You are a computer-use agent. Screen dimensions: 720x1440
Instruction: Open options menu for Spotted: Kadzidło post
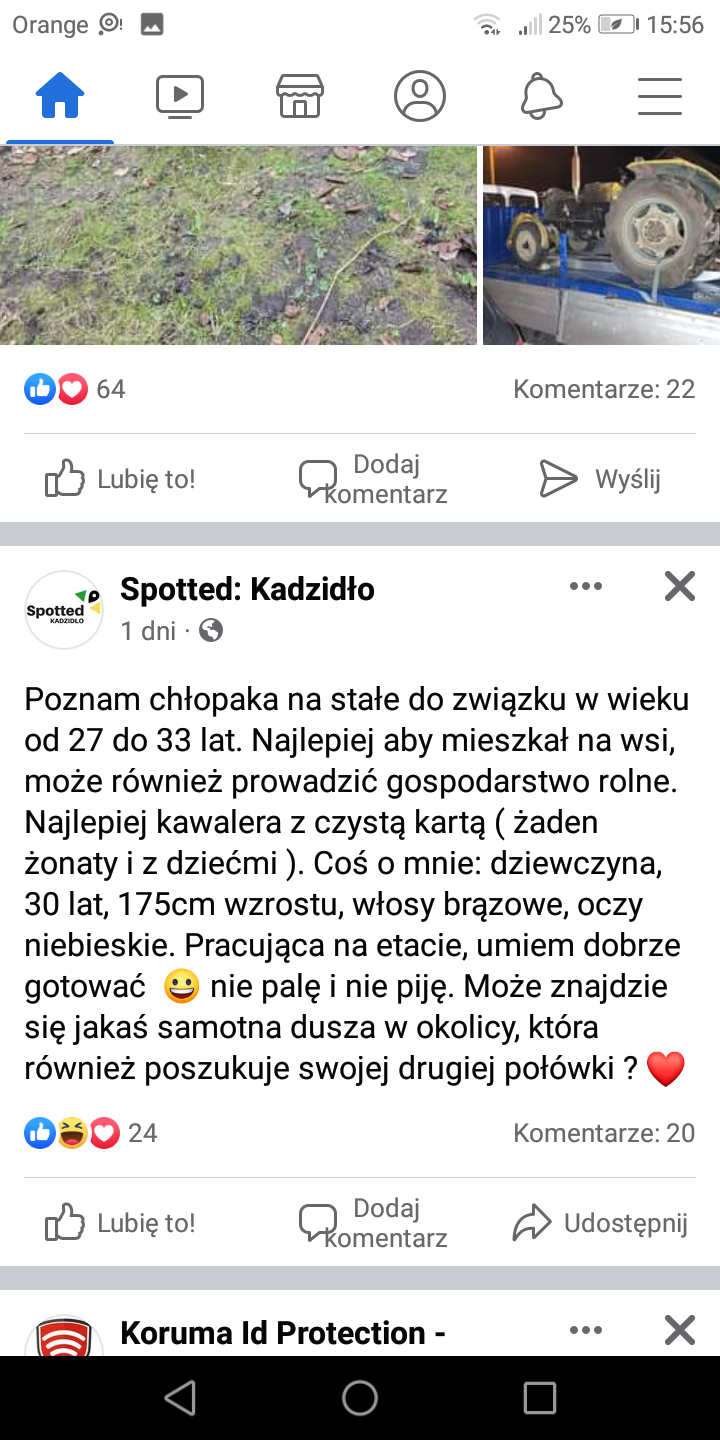point(586,587)
